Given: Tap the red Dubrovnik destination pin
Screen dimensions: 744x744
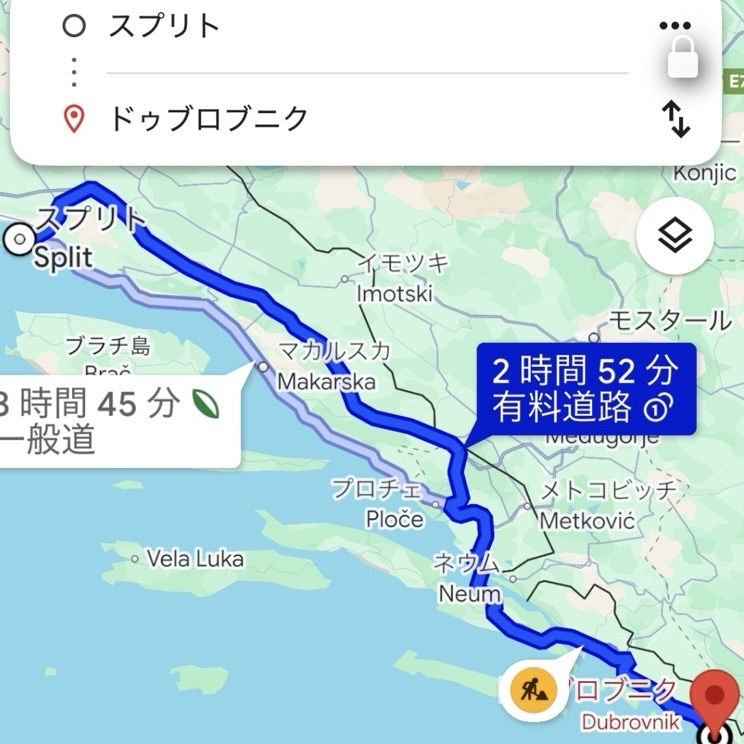Looking at the screenshot, I should (715, 700).
